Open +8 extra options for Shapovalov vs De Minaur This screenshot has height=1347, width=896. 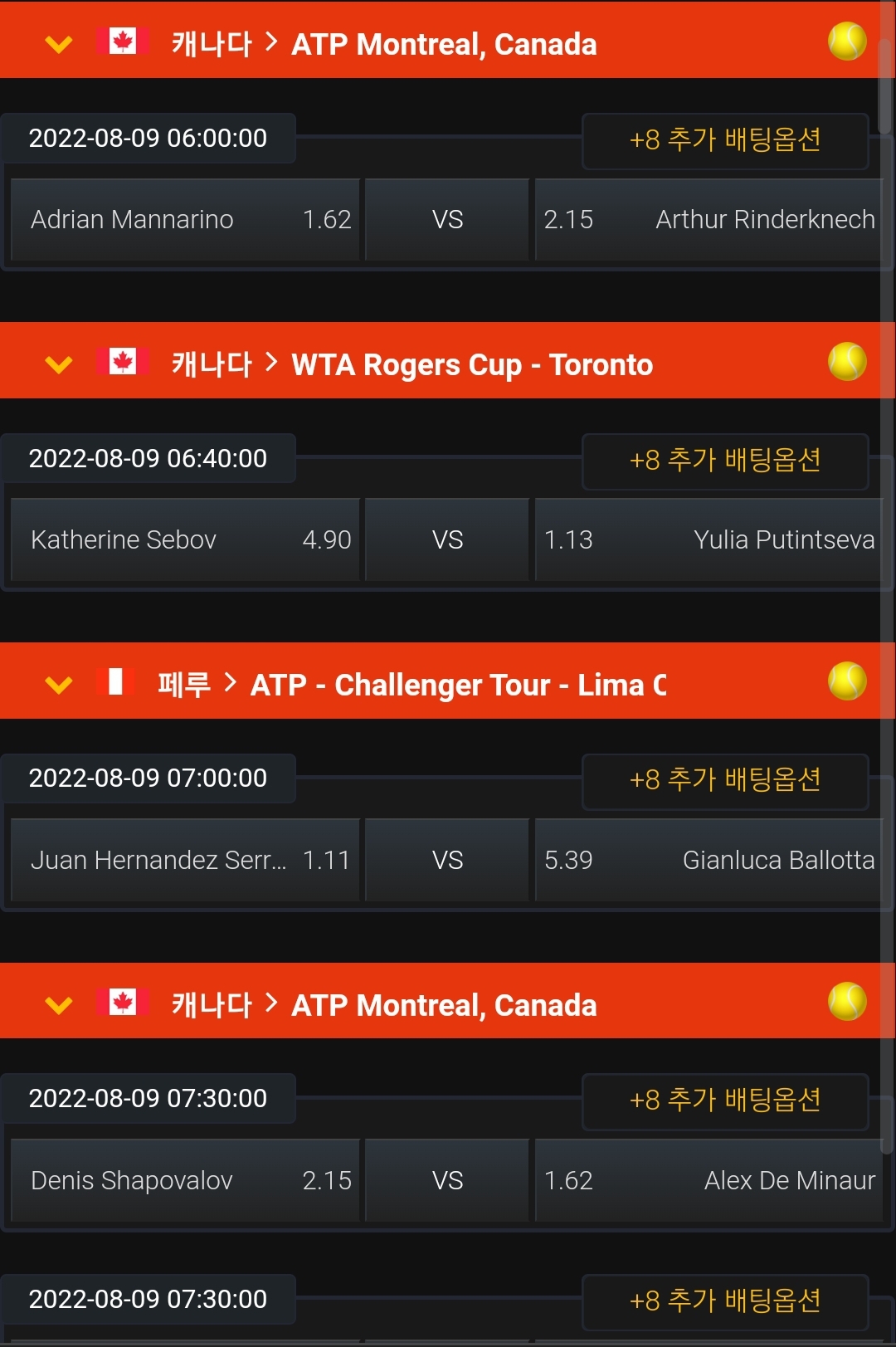click(x=725, y=1101)
